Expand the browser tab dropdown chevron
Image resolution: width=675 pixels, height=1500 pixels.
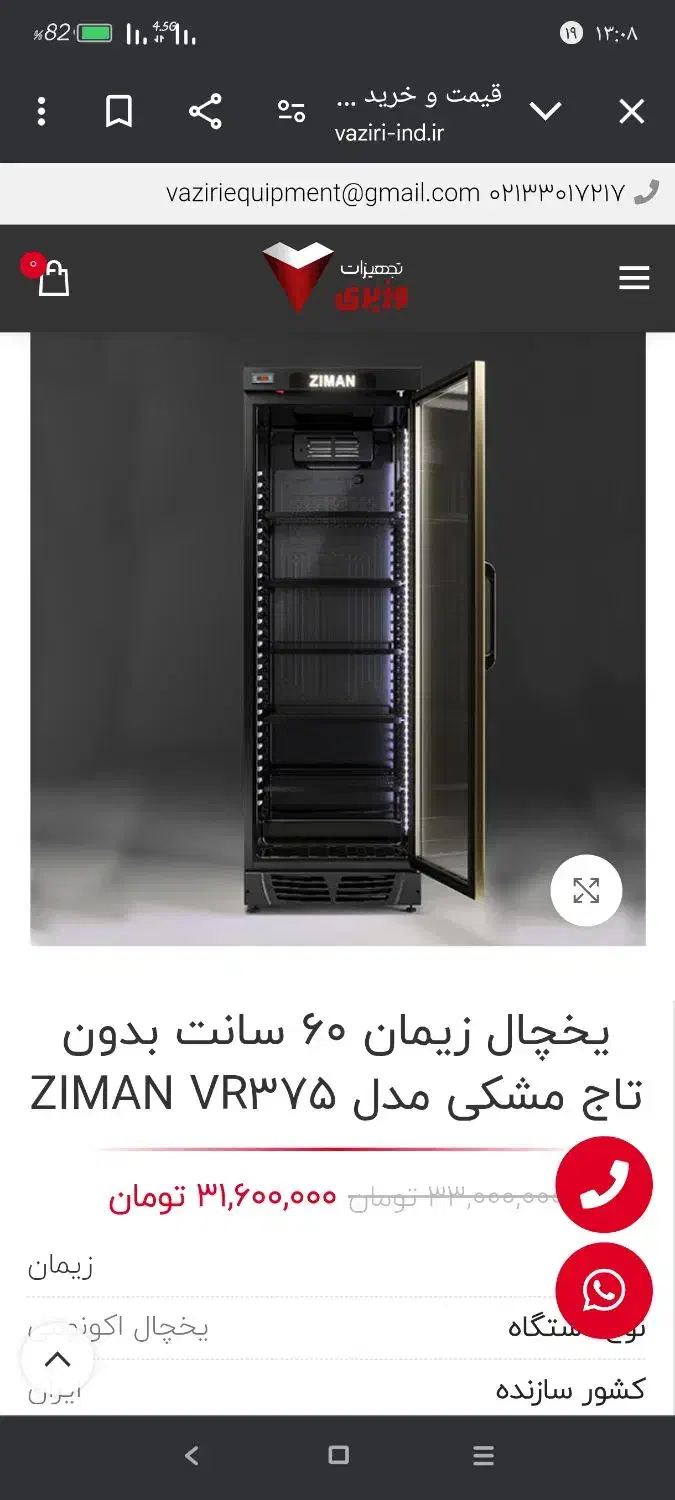[545, 111]
